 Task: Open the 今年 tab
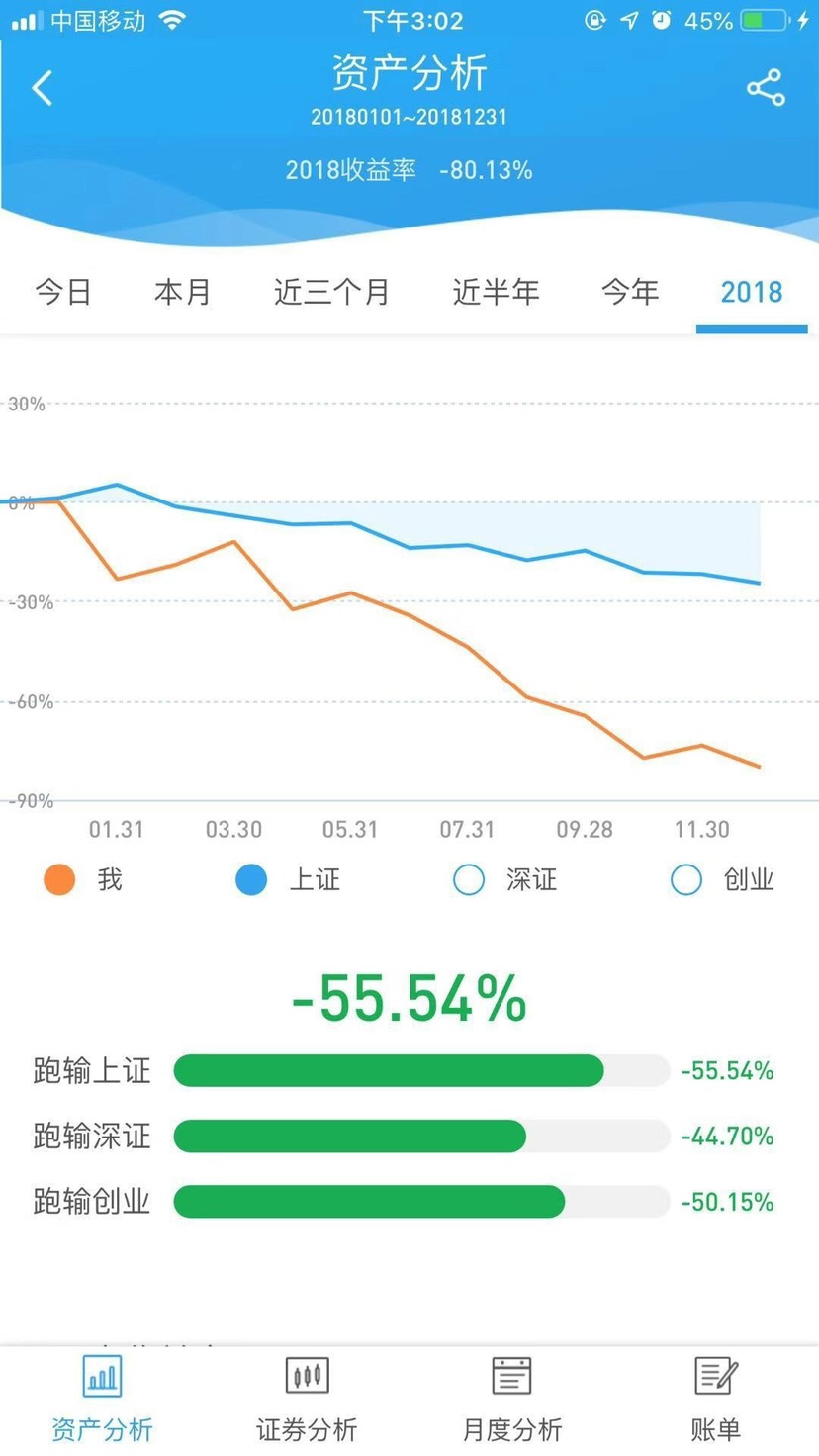coord(630,292)
